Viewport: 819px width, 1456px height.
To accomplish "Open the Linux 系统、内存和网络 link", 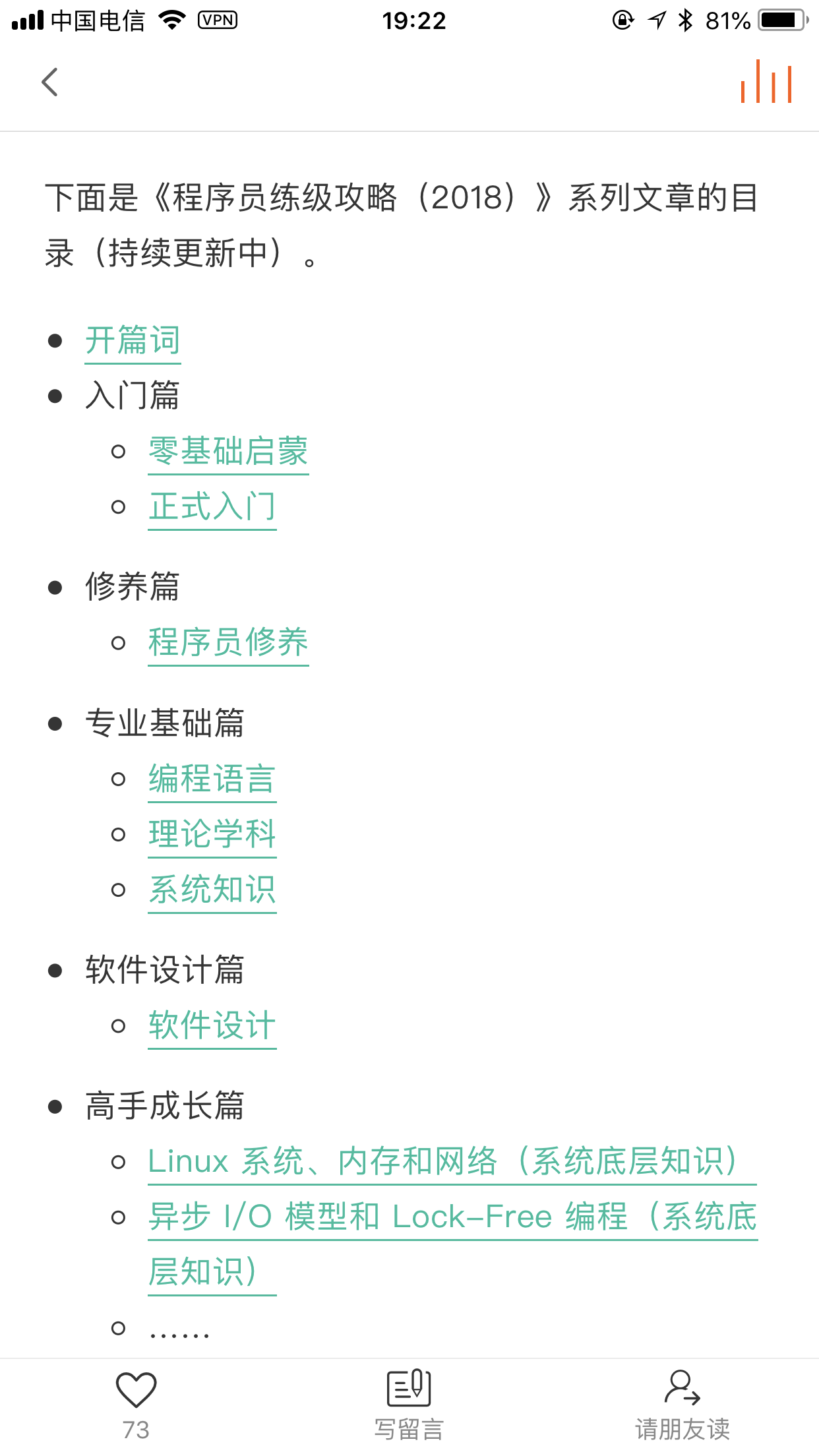I will coord(442,1162).
